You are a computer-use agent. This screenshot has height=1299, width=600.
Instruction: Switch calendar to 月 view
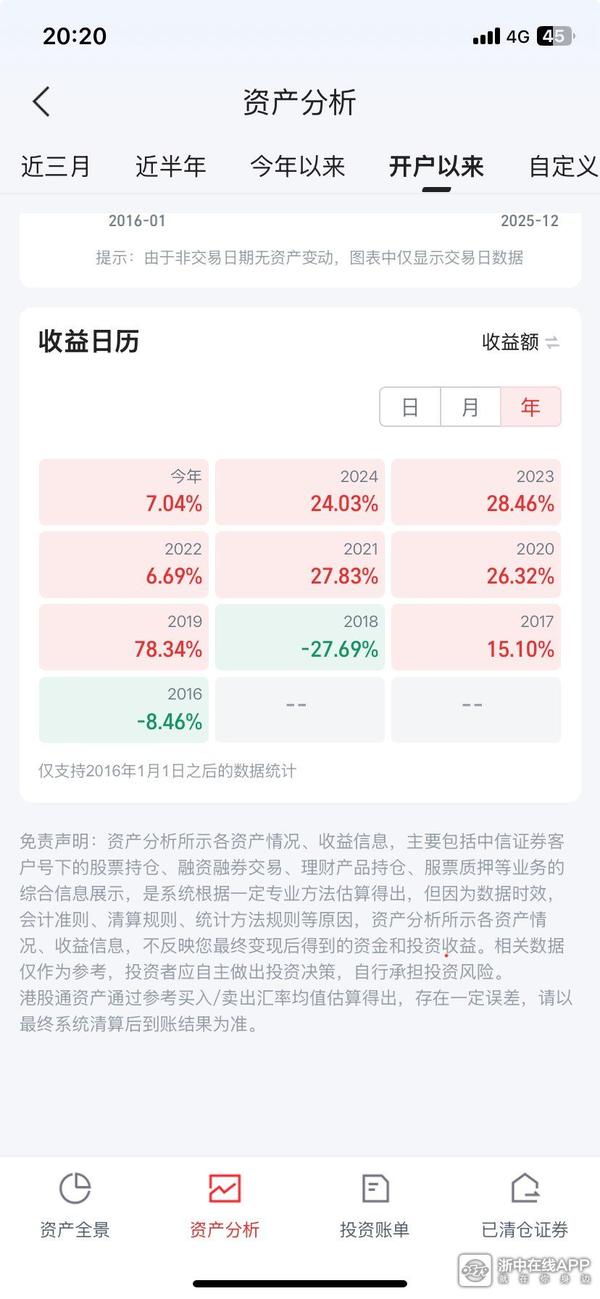(x=470, y=407)
